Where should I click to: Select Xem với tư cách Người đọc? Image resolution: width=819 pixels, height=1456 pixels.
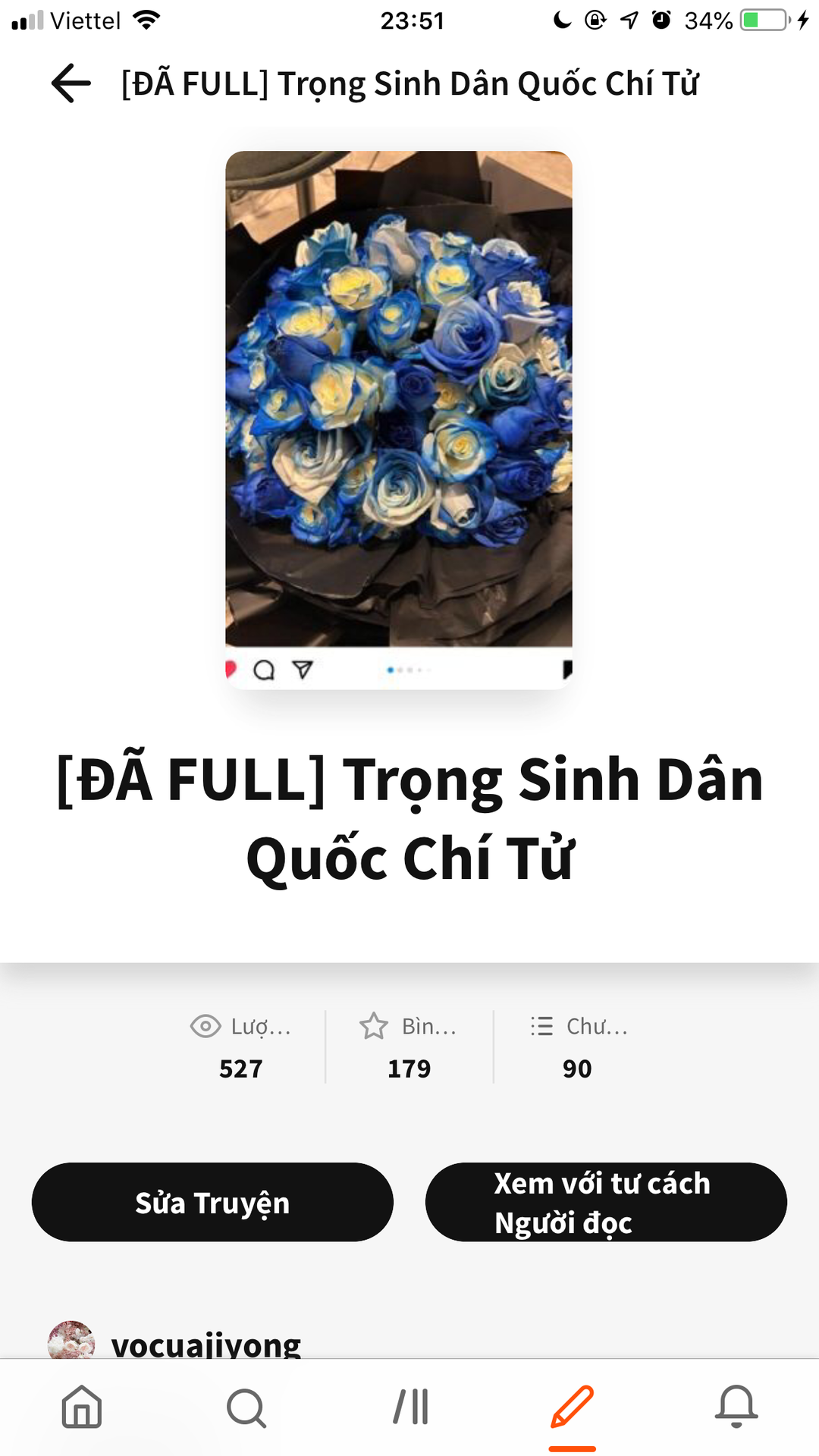tap(606, 1202)
